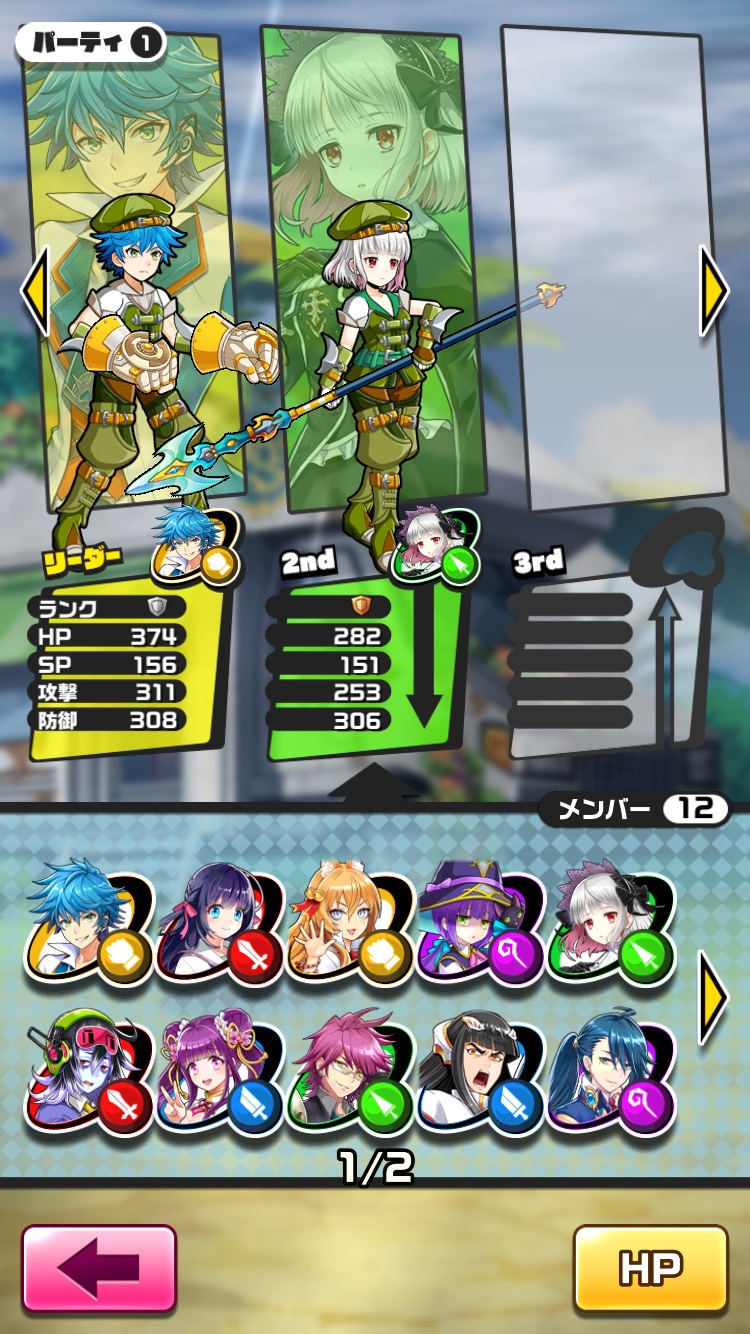
Task: Go to next member page arrow
Action: click(713, 997)
